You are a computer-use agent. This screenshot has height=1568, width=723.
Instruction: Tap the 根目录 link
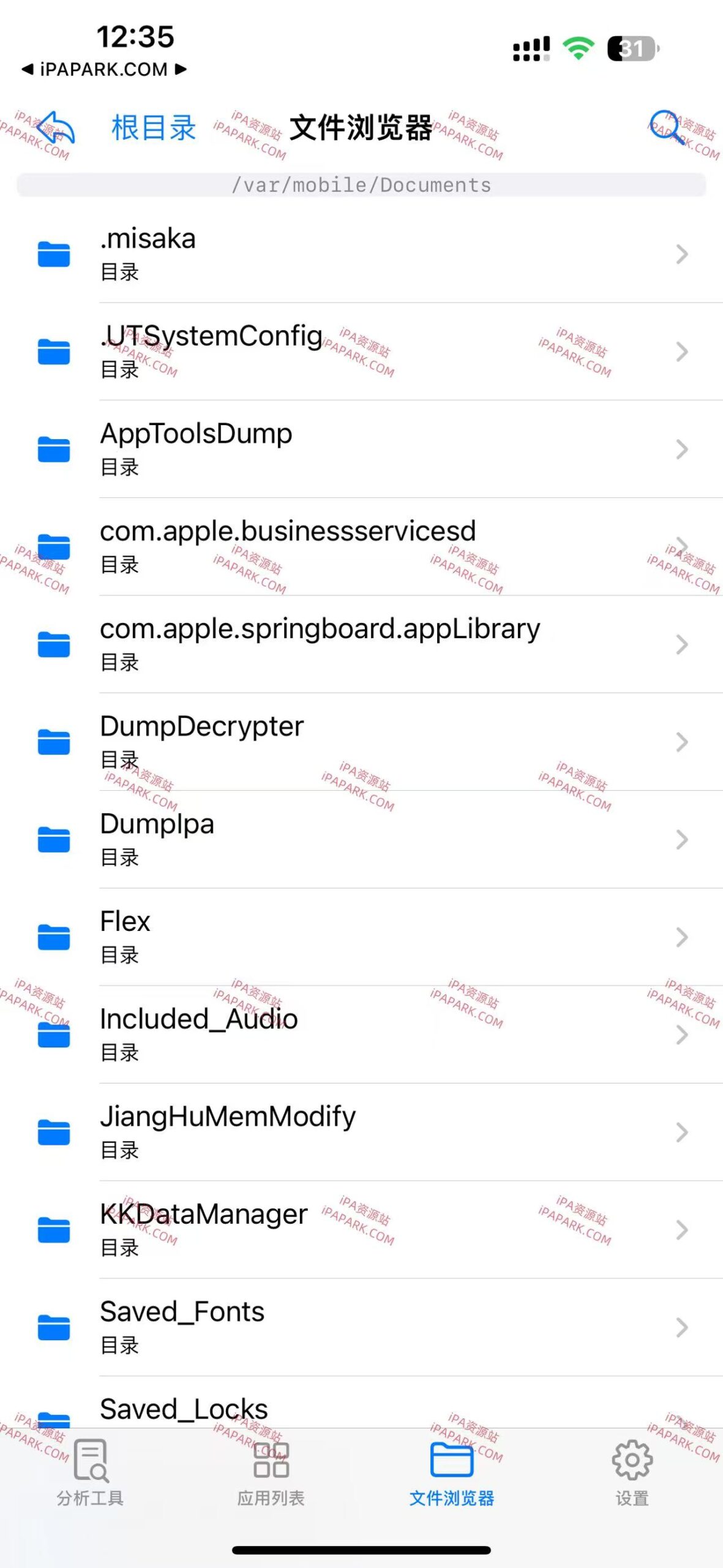click(153, 127)
